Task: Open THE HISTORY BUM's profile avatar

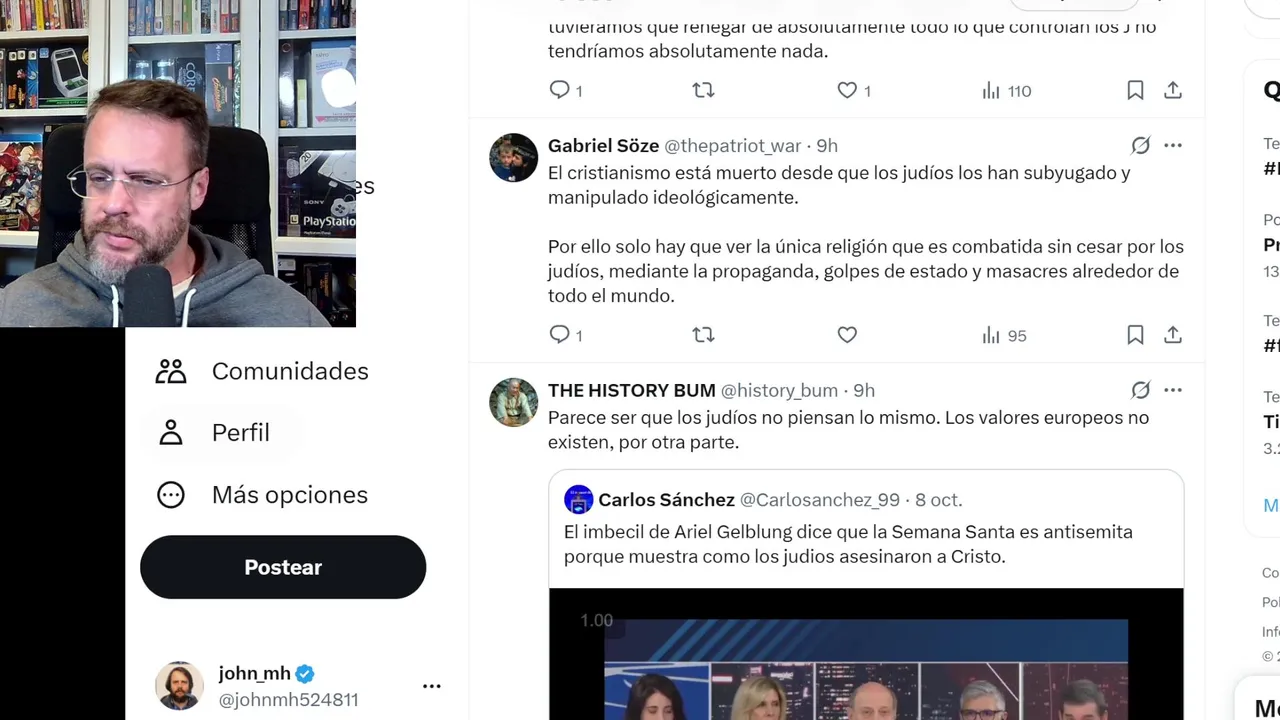Action: (513, 402)
